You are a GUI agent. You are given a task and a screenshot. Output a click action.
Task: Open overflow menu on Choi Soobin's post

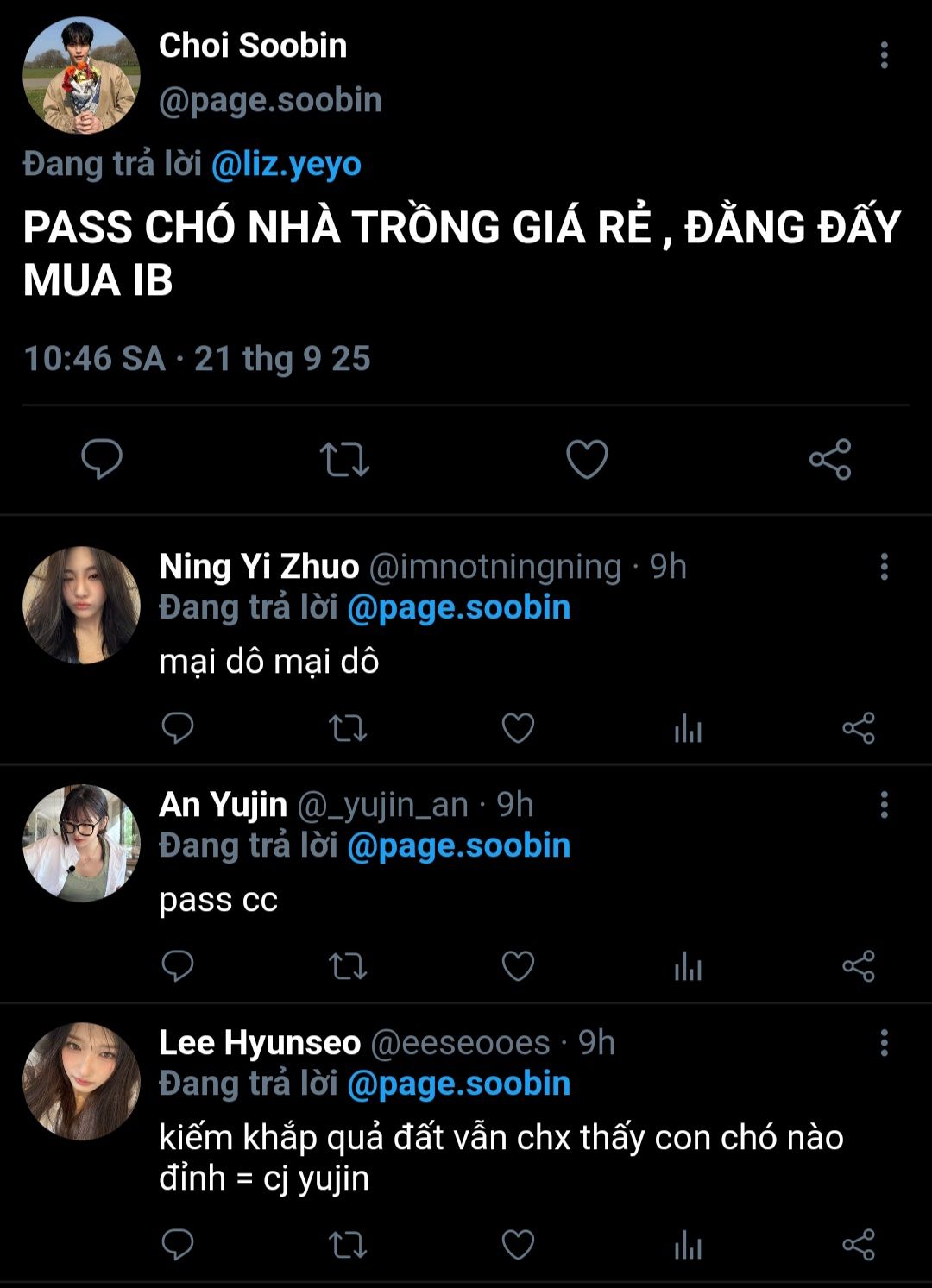pyautogui.click(x=884, y=55)
